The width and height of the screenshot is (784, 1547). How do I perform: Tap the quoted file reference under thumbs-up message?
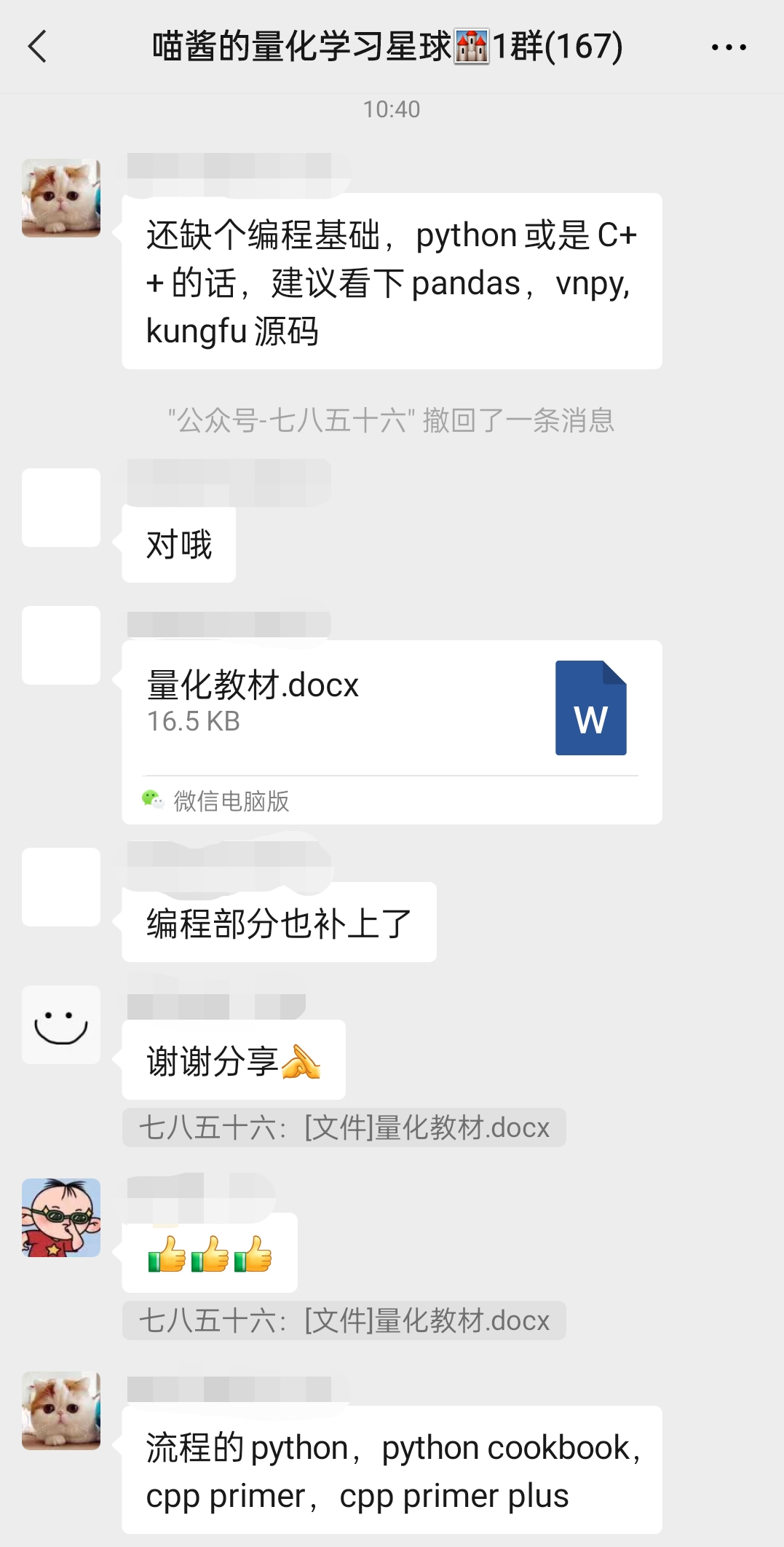point(344,1320)
